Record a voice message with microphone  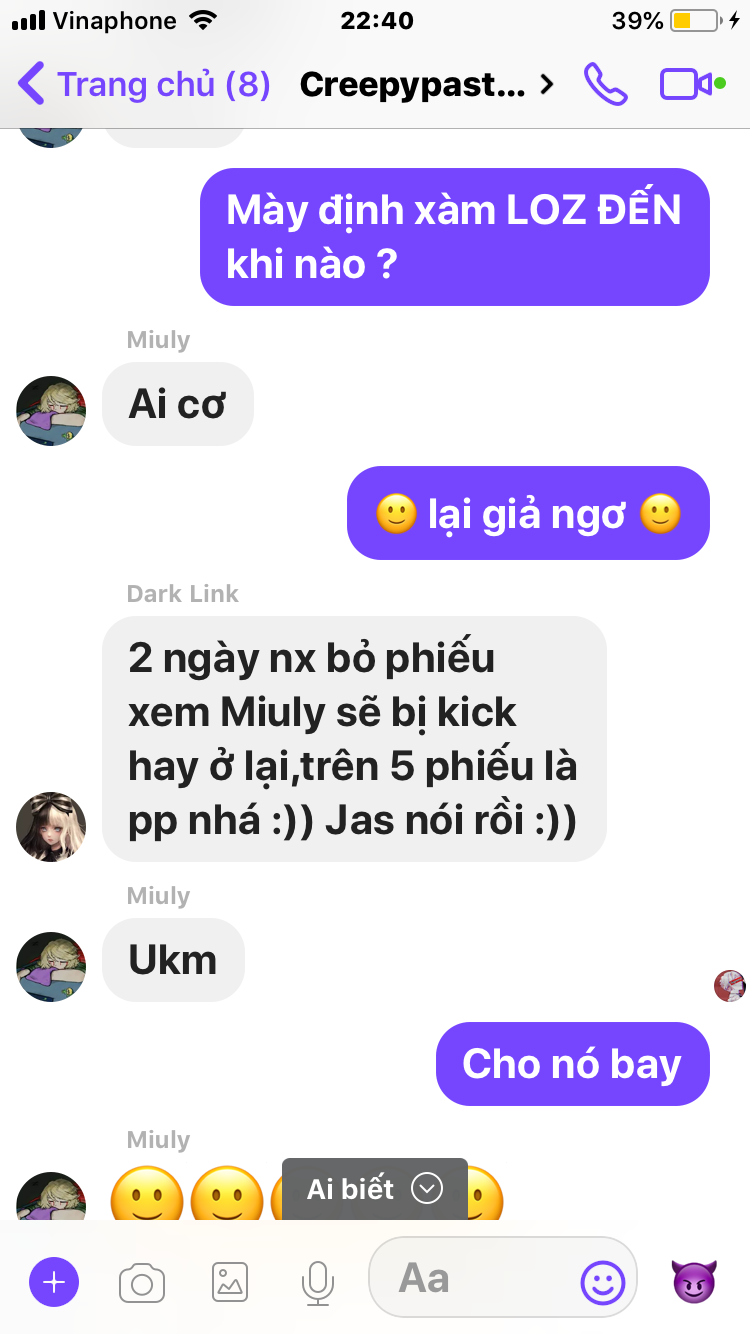pos(318,1282)
